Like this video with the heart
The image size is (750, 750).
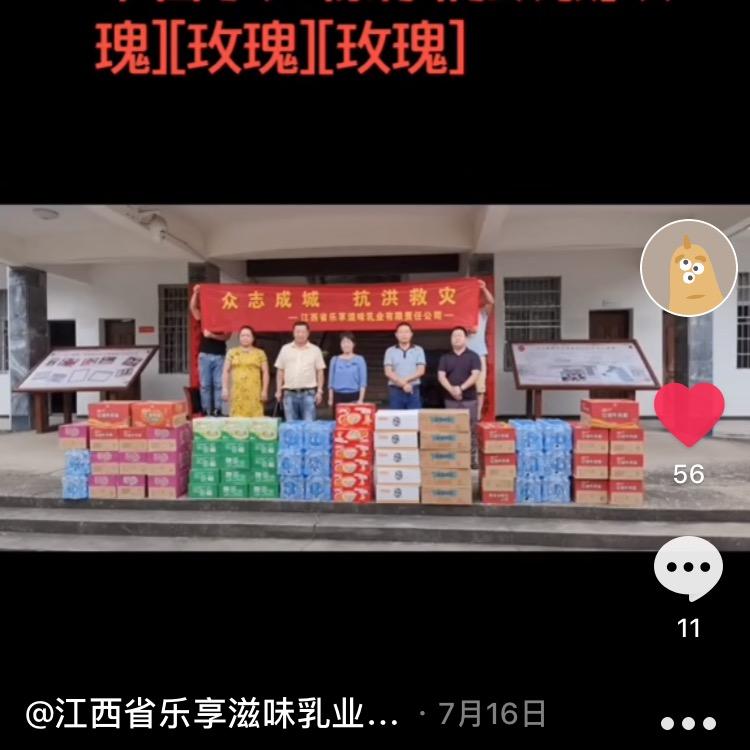pyautogui.click(x=689, y=415)
